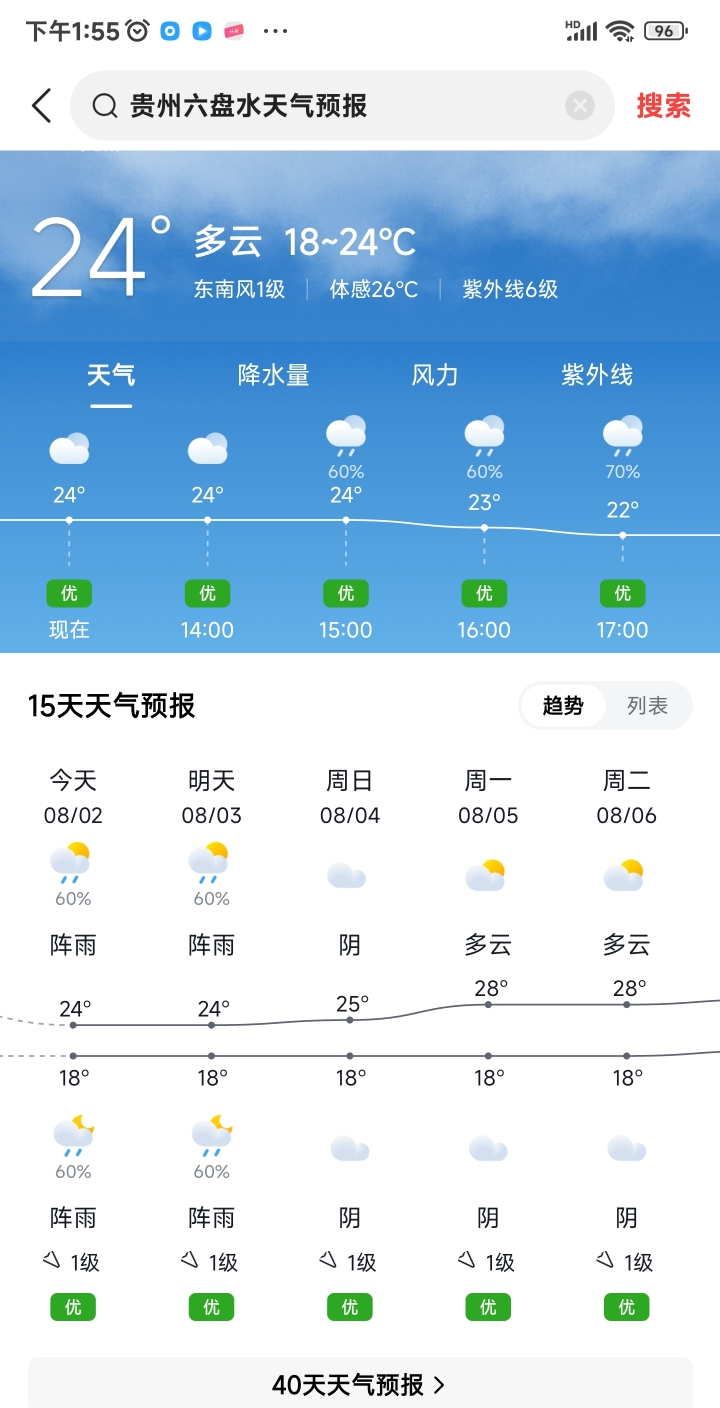The width and height of the screenshot is (720, 1408).
Task: Select the 天气 tab
Action: (111, 375)
